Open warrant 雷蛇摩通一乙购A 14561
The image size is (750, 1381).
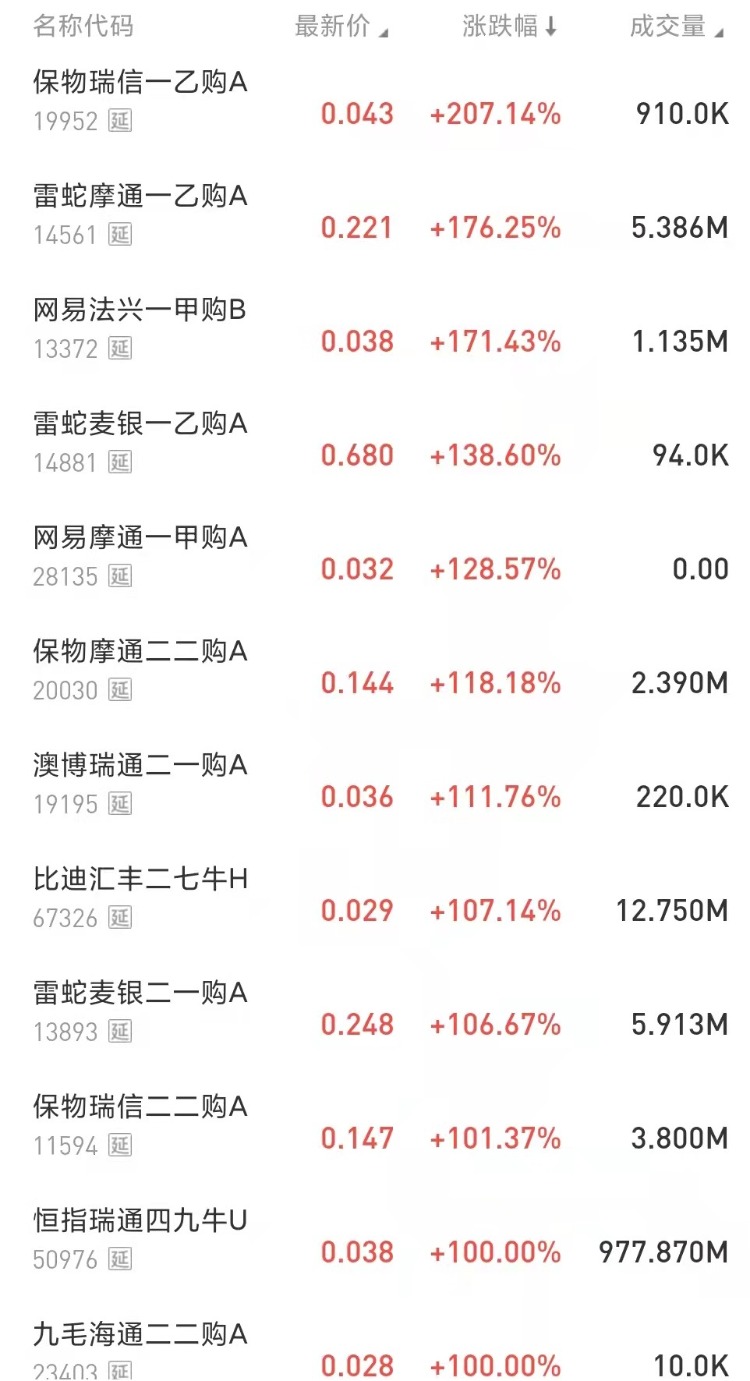tap(375, 214)
